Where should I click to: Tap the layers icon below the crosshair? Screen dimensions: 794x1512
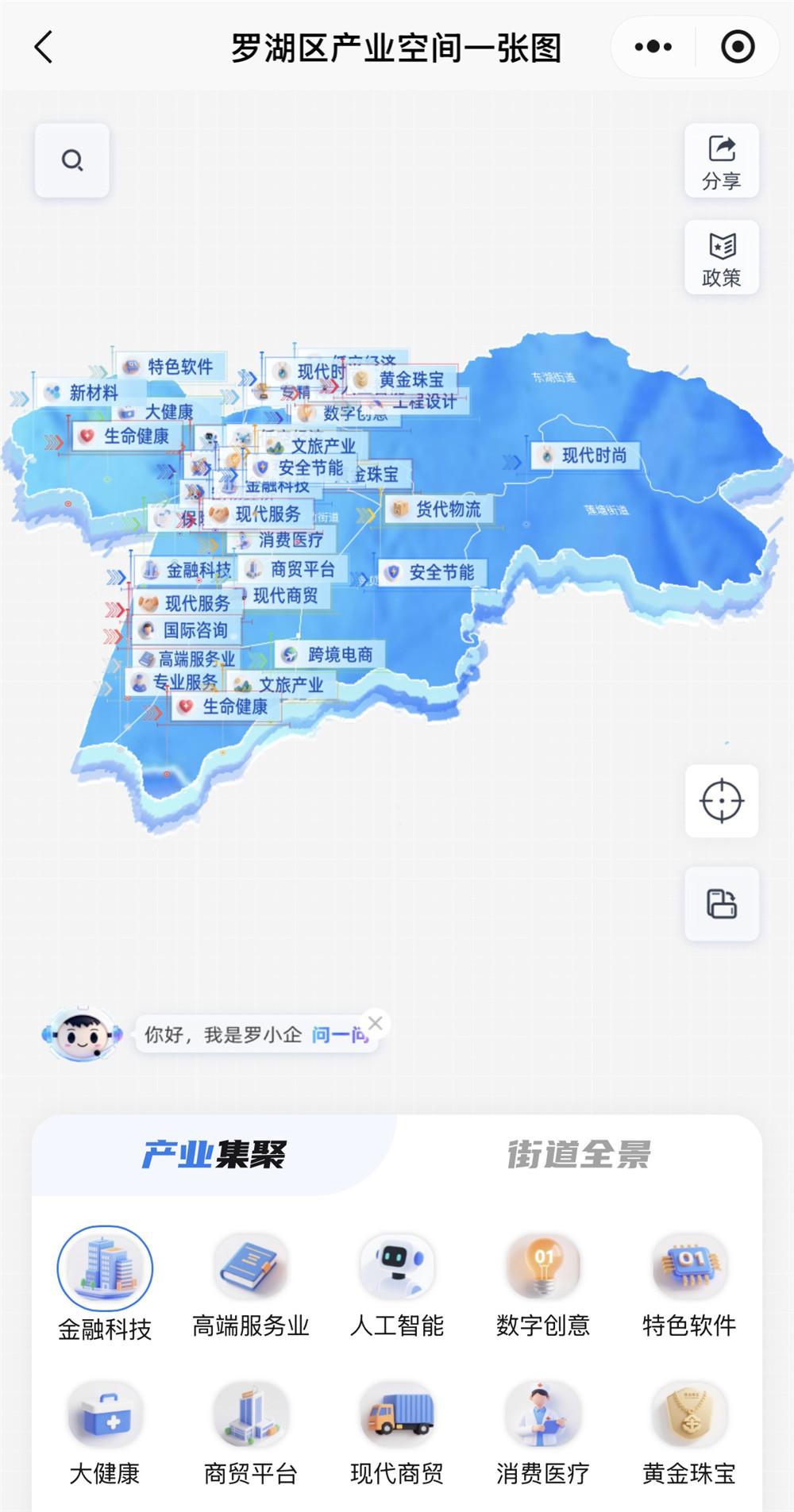[721, 903]
